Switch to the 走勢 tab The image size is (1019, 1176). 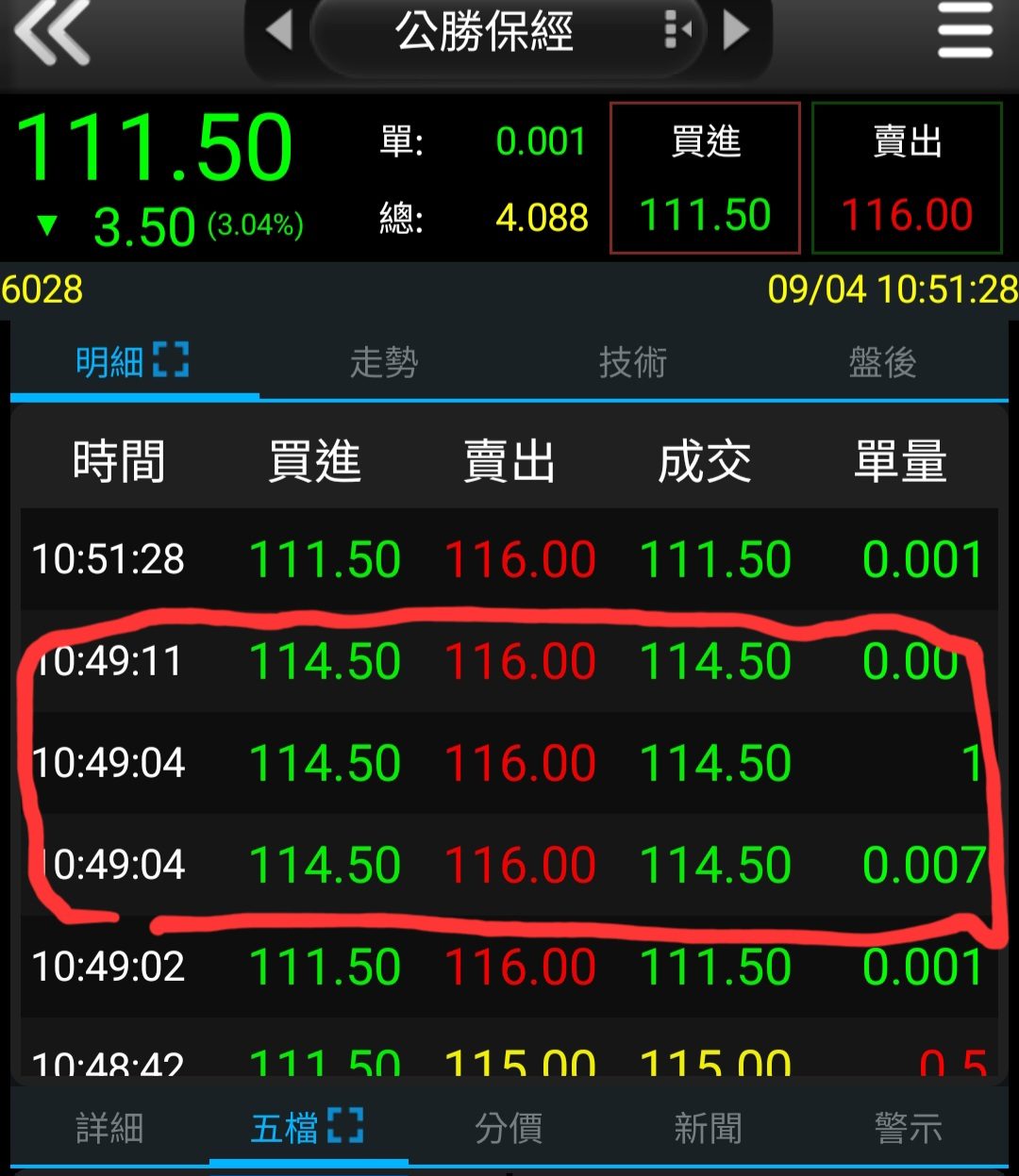tap(383, 362)
